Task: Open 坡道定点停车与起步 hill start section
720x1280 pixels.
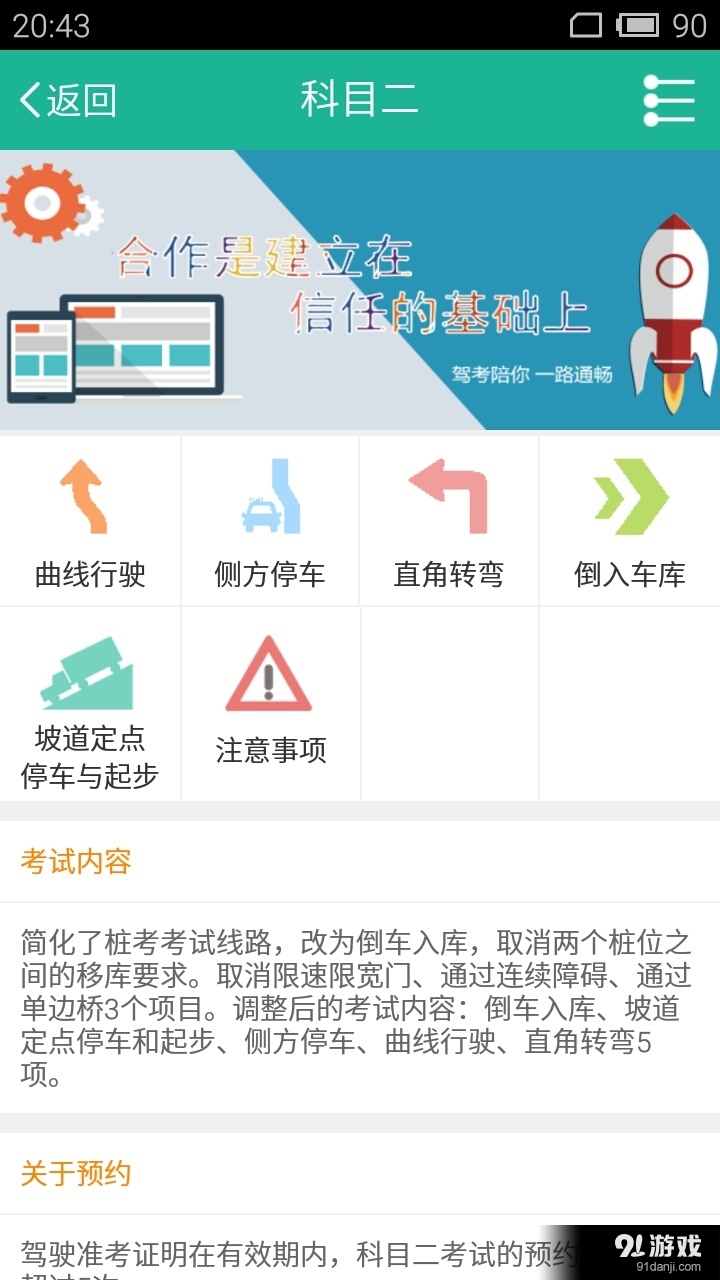Action: click(90, 700)
